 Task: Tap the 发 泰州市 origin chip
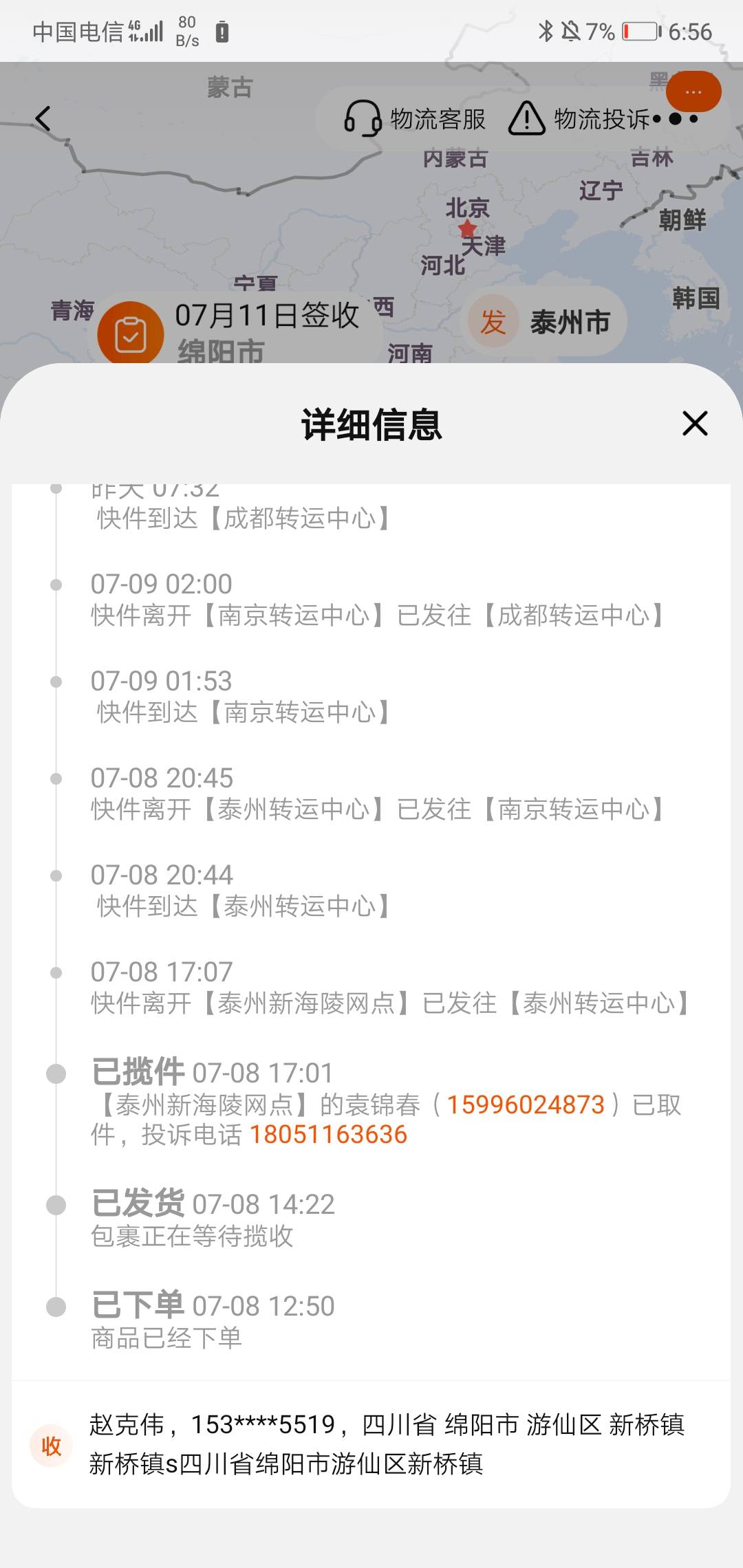(543, 321)
